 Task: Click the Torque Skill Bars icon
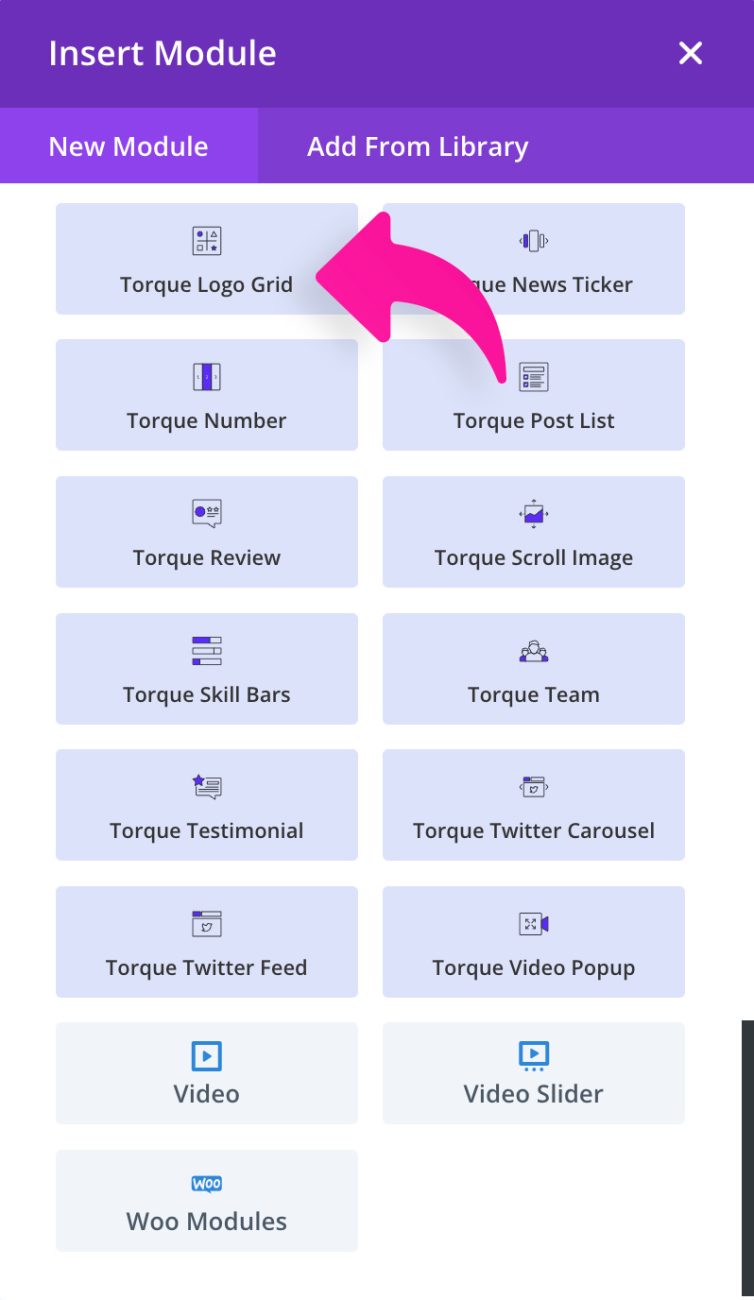point(206,650)
